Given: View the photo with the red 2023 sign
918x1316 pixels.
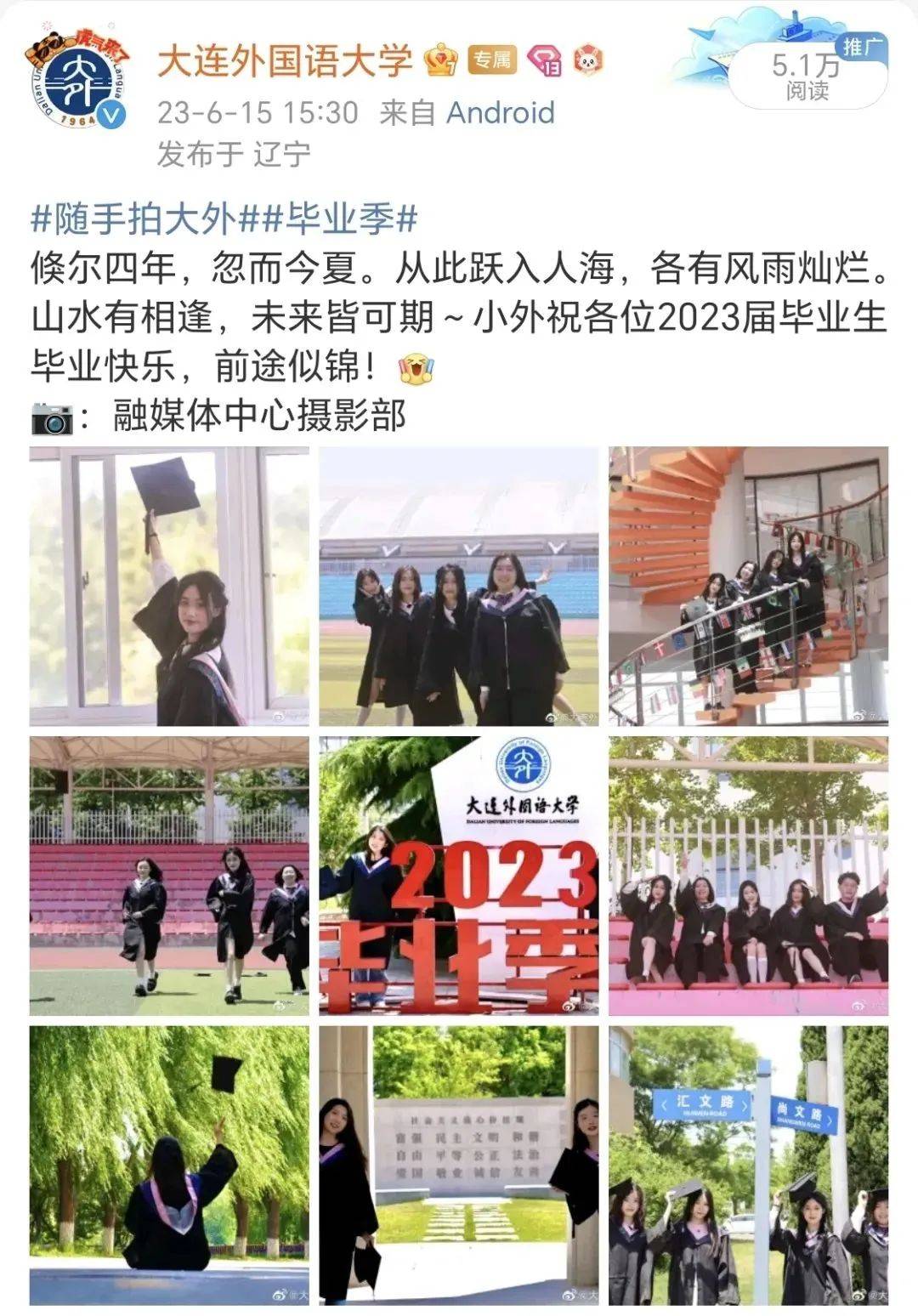Looking at the screenshot, I should (459, 876).
